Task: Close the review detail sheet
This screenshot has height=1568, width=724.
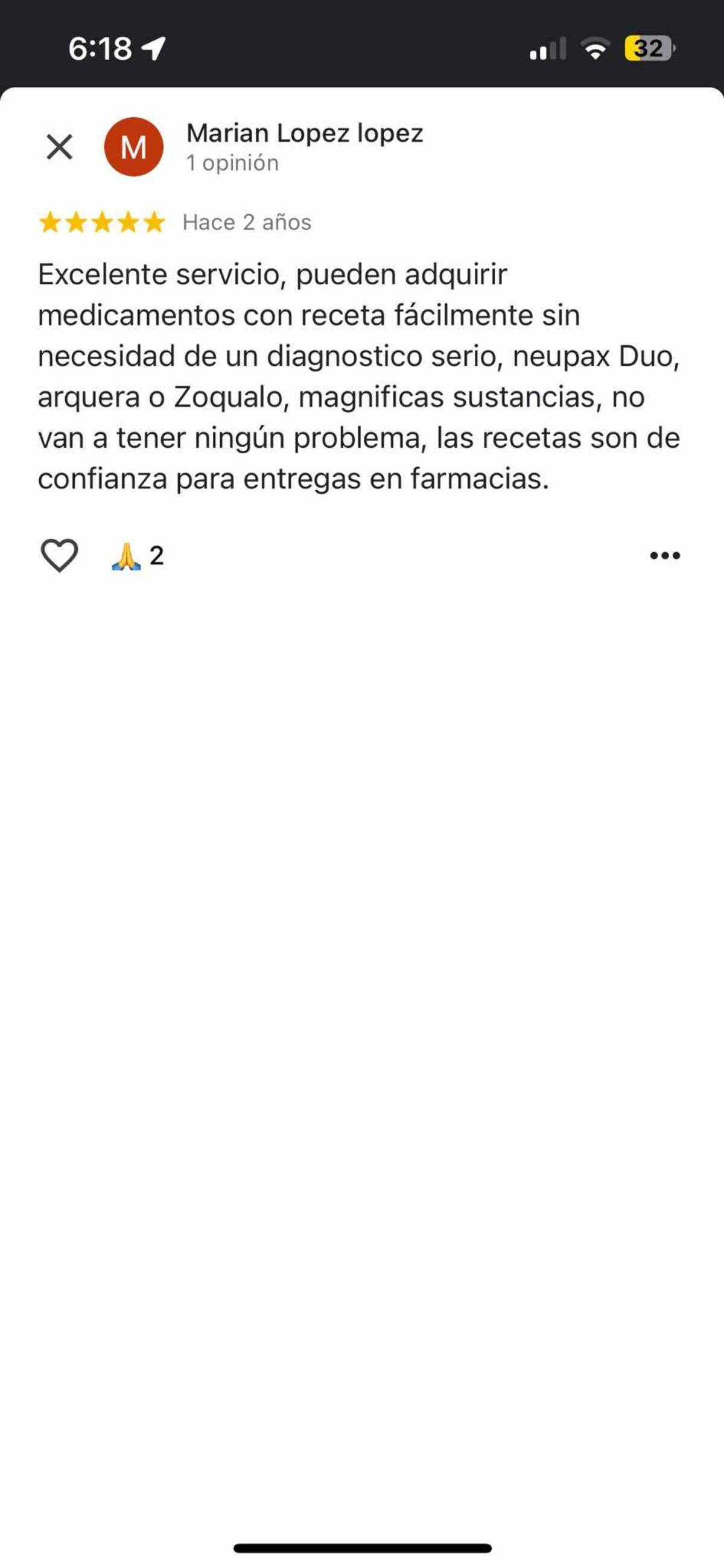Action: point(60,147)
